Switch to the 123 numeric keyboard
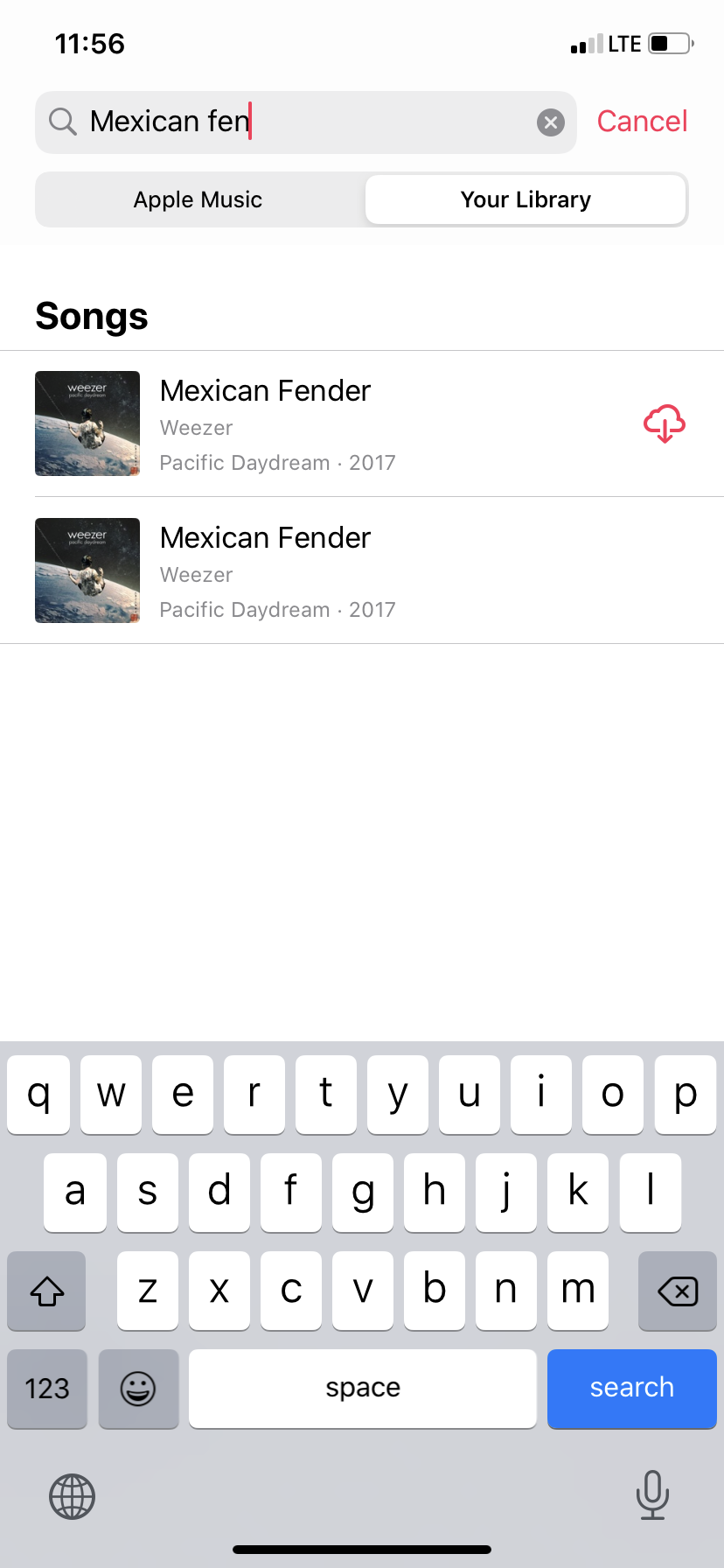 coord(47,1388)
